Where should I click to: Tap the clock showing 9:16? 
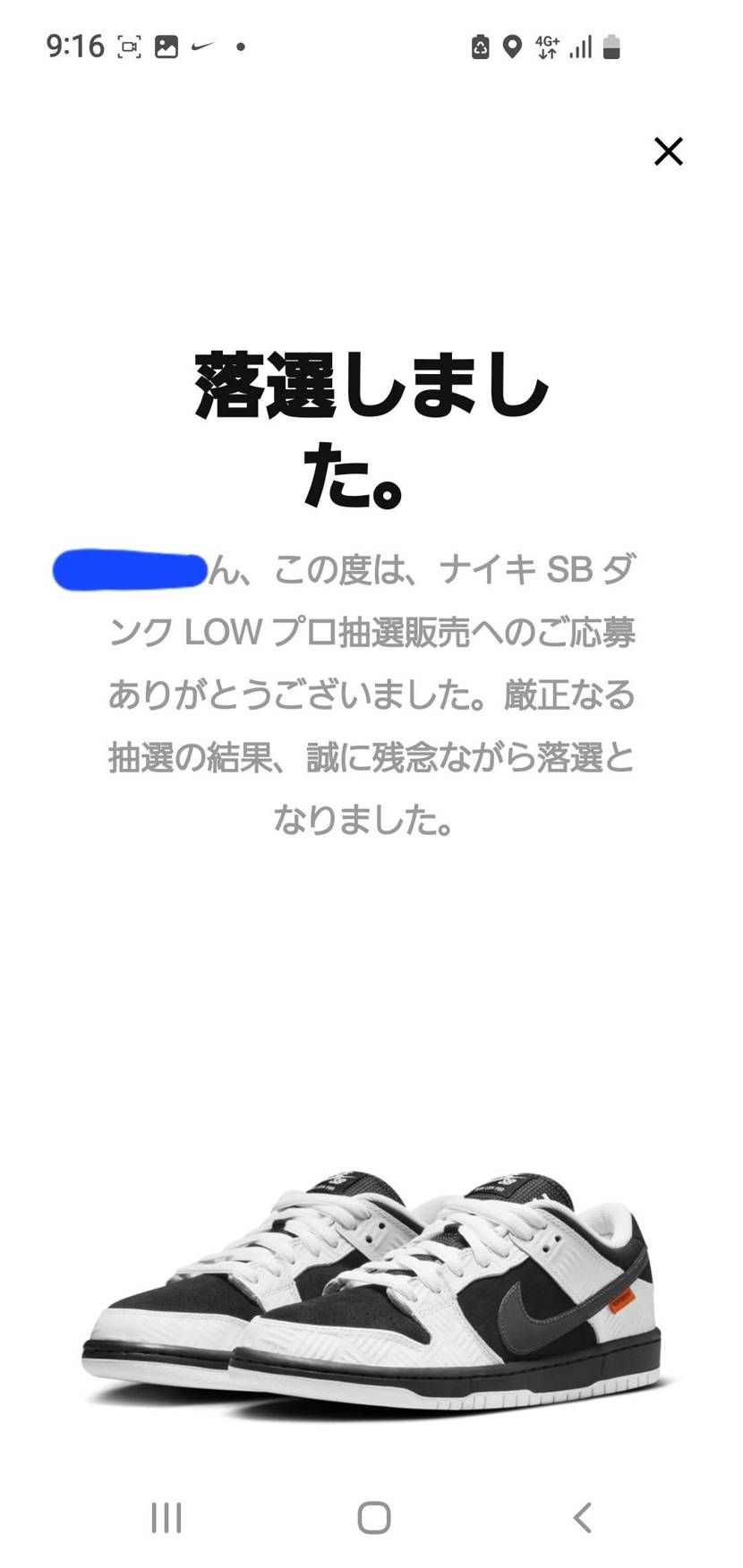(x=76, y=47)
